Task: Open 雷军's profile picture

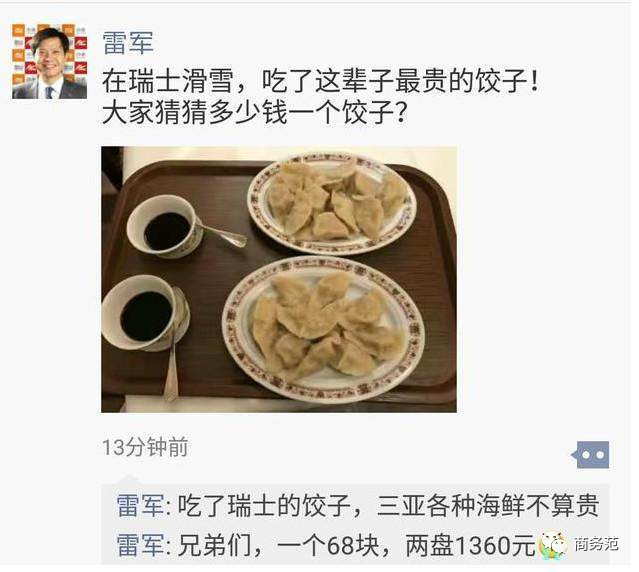Action: click(49, 61)
